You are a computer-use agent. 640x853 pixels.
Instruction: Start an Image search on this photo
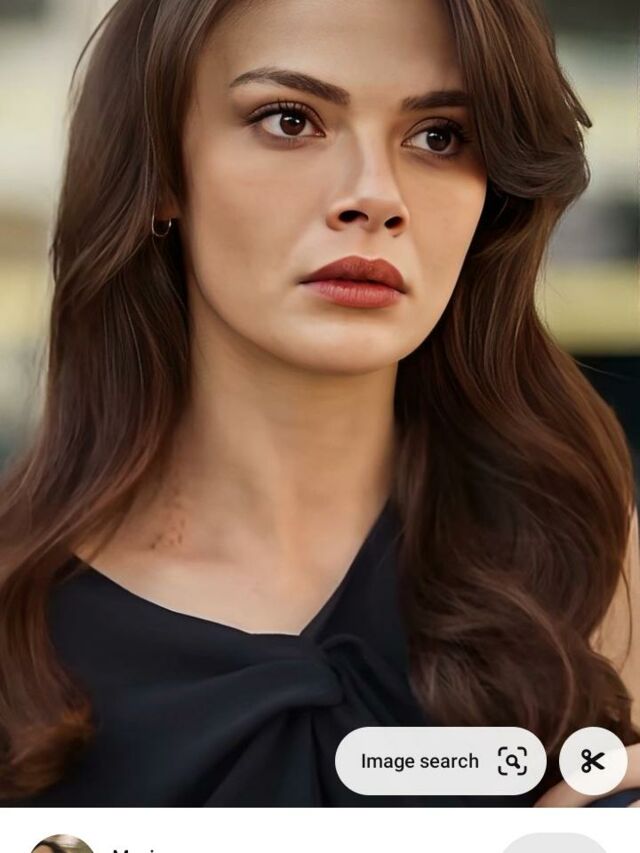pos(440,762)
